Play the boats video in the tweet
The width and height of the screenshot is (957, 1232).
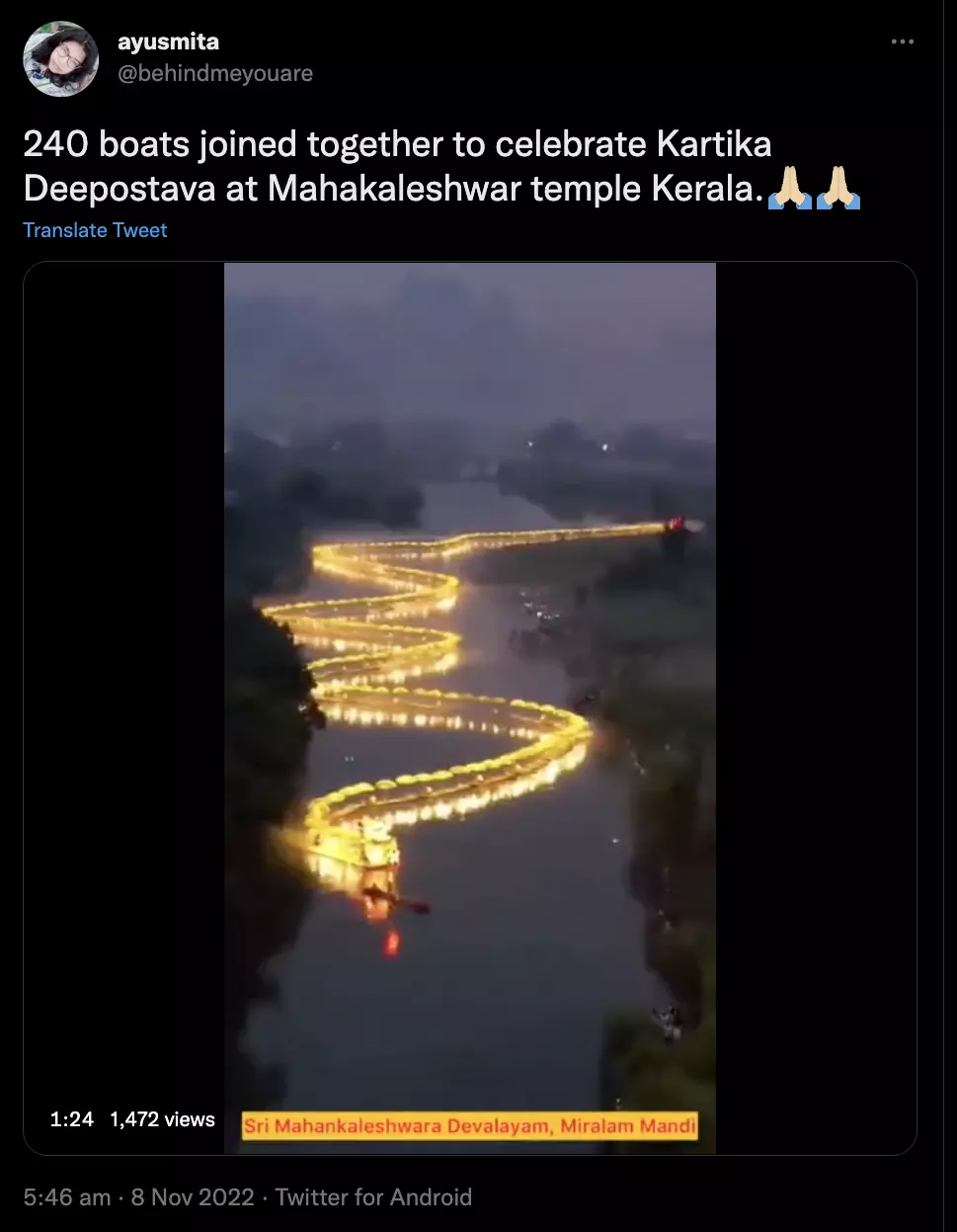coord(470,706)
